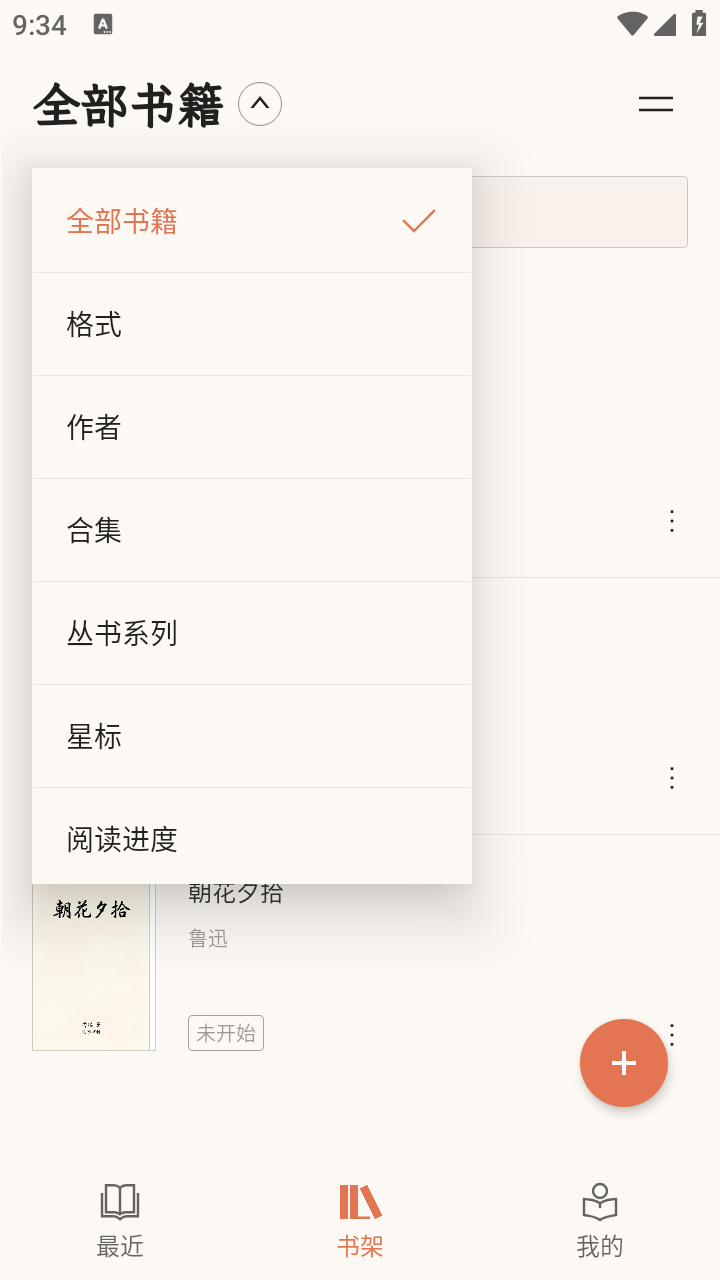Open the hamburger menu at top right
720x1280 pixels.
tap(656, 103)
